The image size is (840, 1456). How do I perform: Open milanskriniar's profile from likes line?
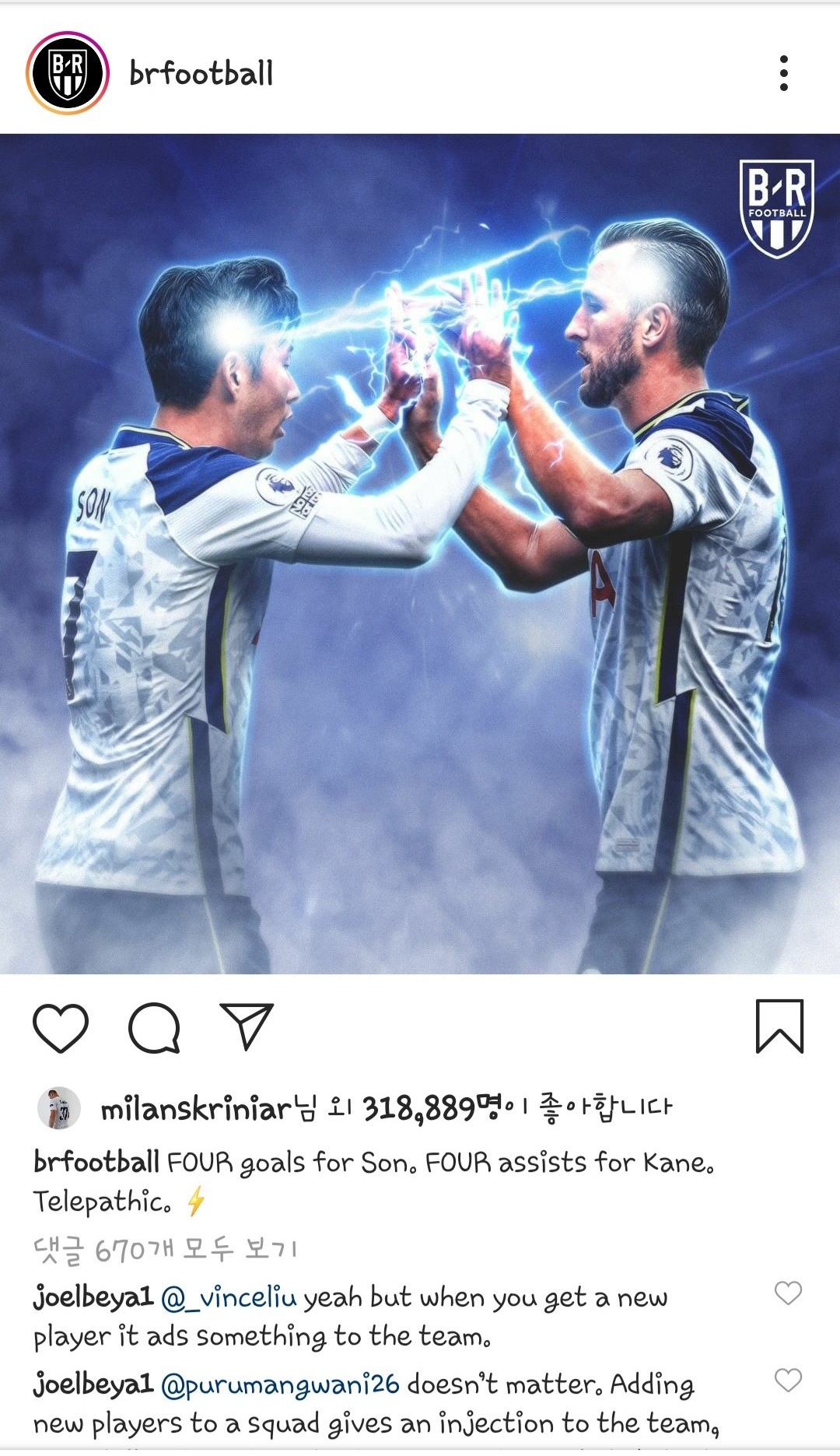coord(195,1108)
